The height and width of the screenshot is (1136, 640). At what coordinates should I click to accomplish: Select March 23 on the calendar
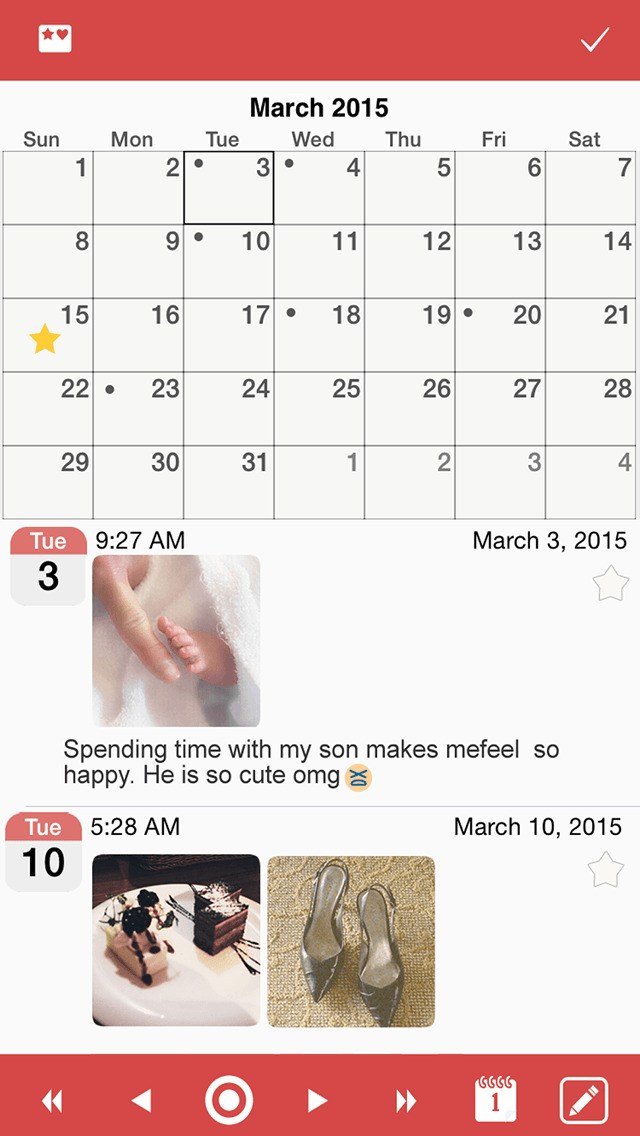pos(138,409)
